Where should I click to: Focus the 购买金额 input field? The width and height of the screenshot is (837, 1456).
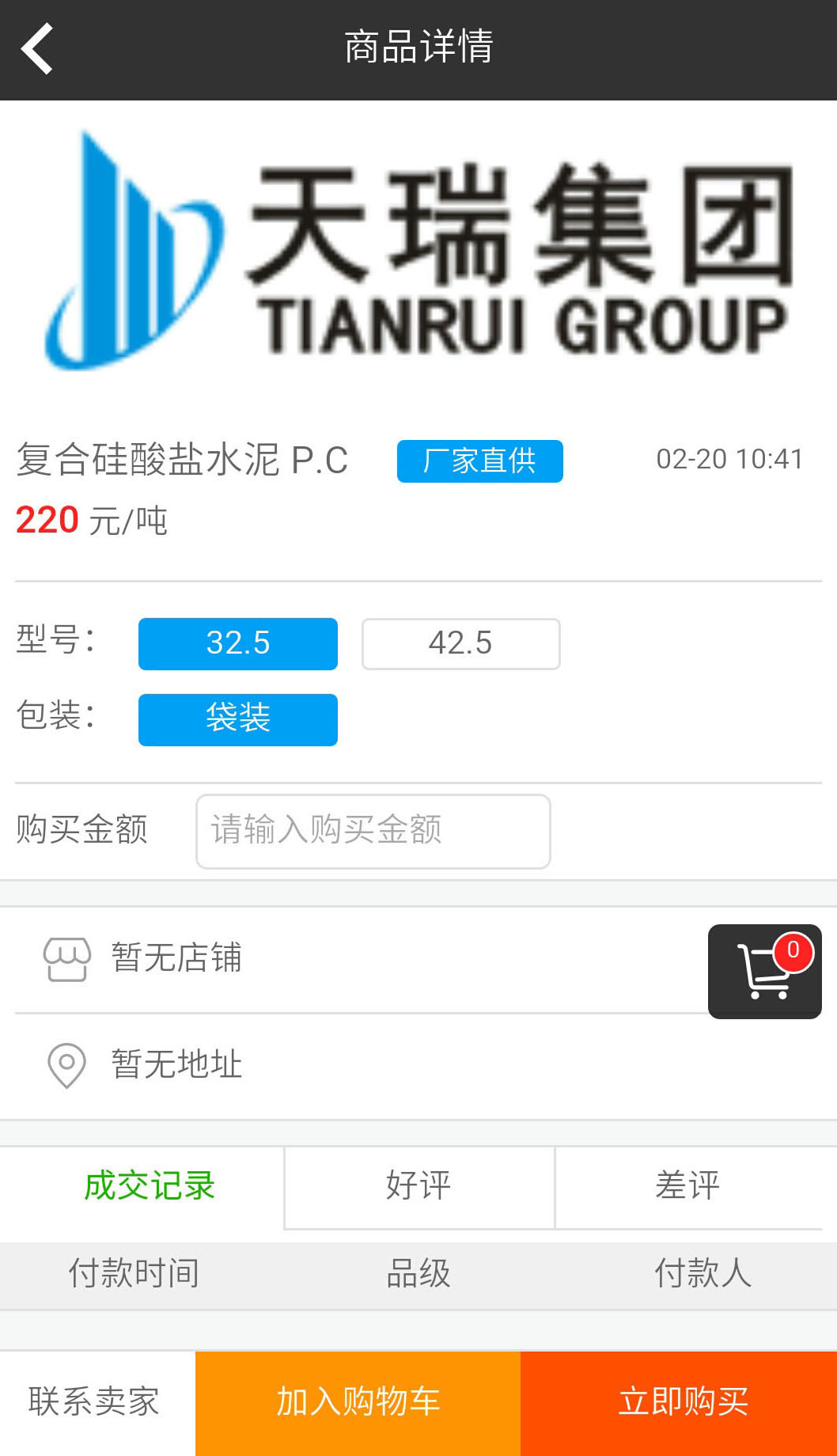pyautogui.click(x=373, y=831)
